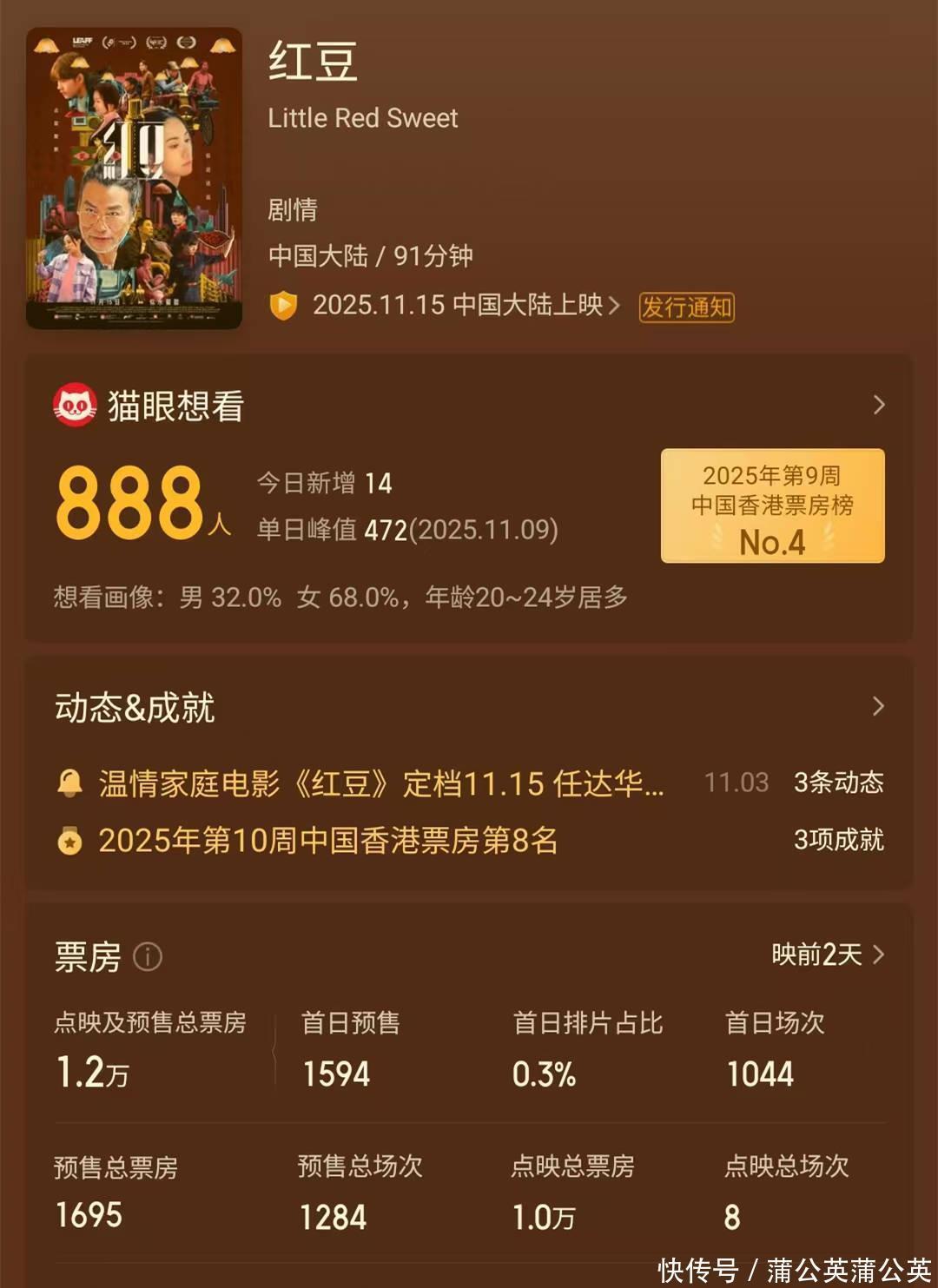Expand the 动态&成就 section
The height and width of the screenshot is (1288, 938).
pyautogui.click(x=878, y=706)
